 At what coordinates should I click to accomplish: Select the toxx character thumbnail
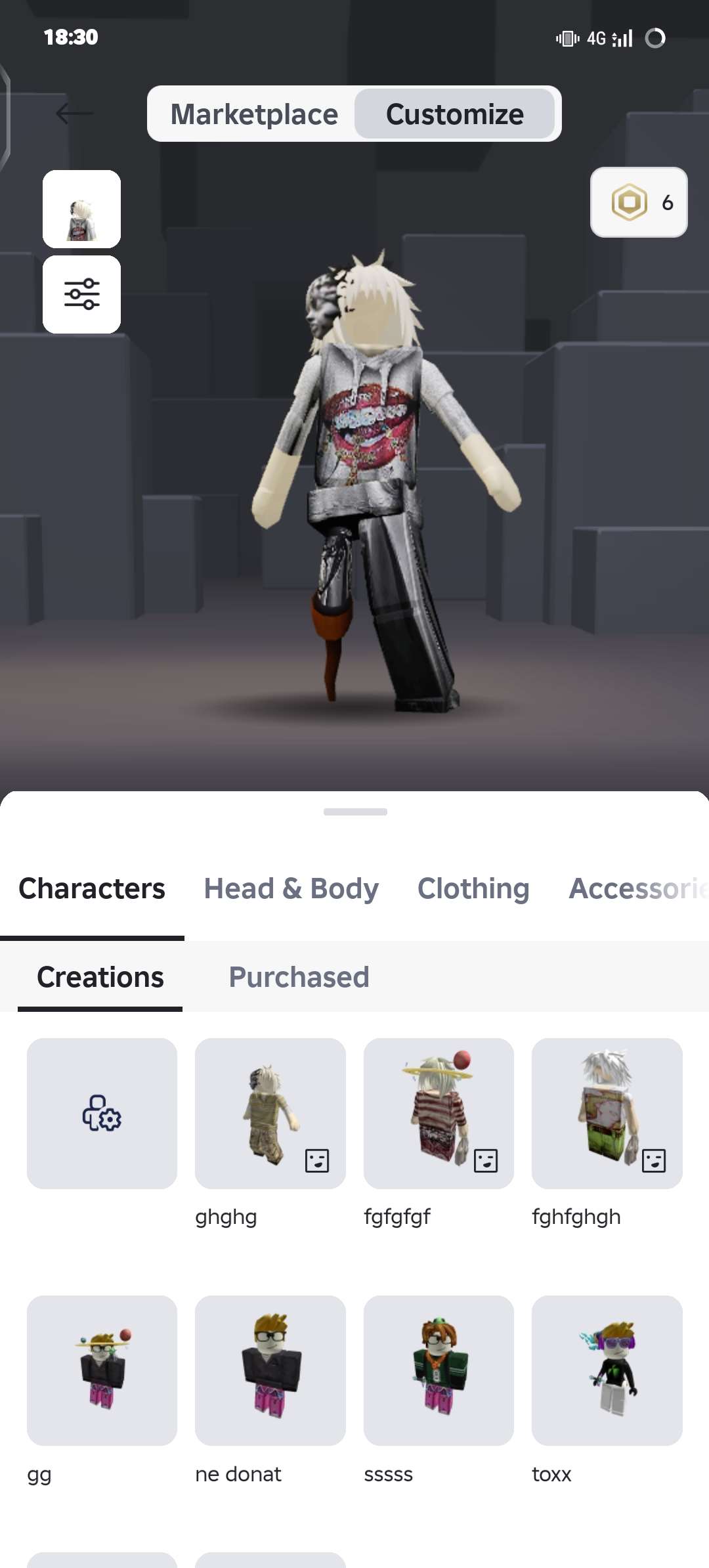[x=607, y=1374]
